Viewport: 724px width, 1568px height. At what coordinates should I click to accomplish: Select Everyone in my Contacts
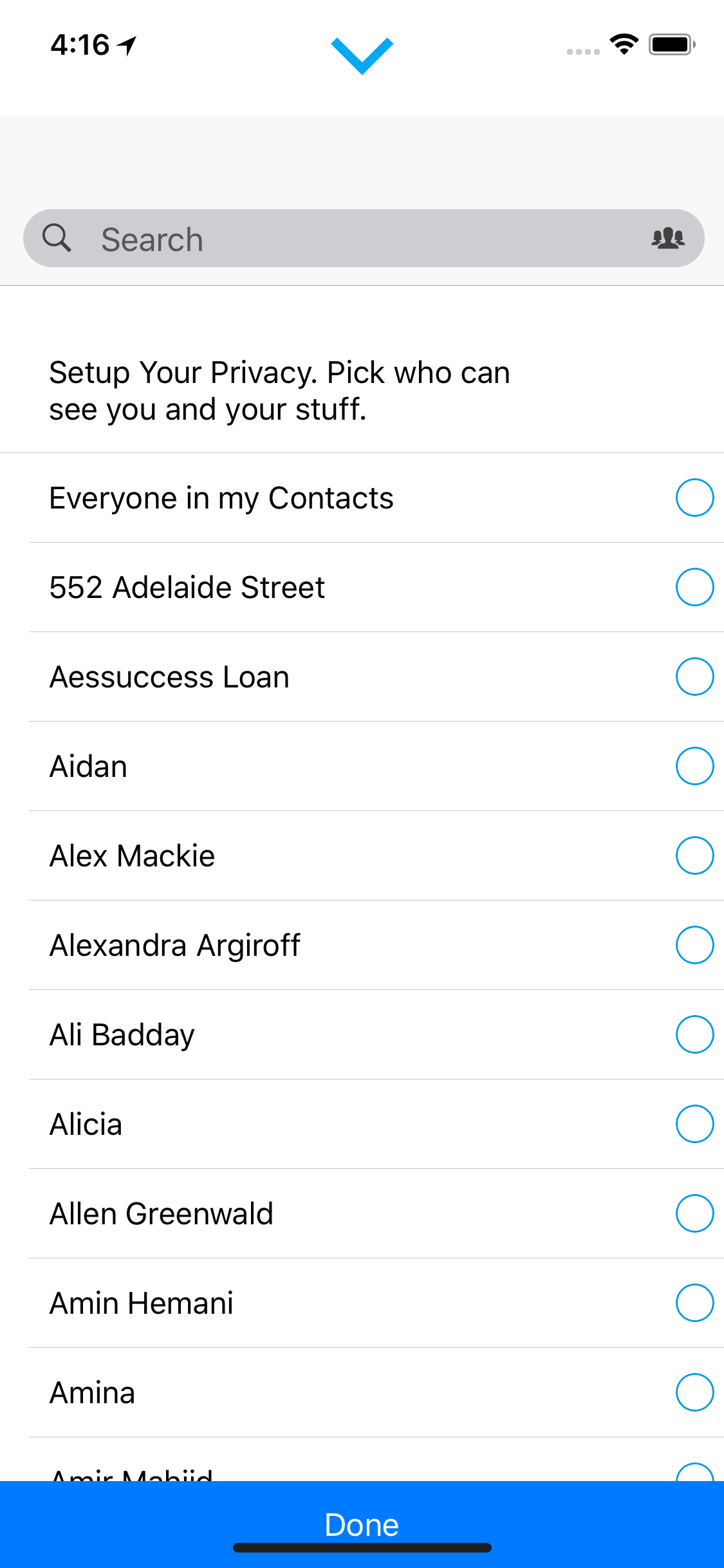pos(362,498)
